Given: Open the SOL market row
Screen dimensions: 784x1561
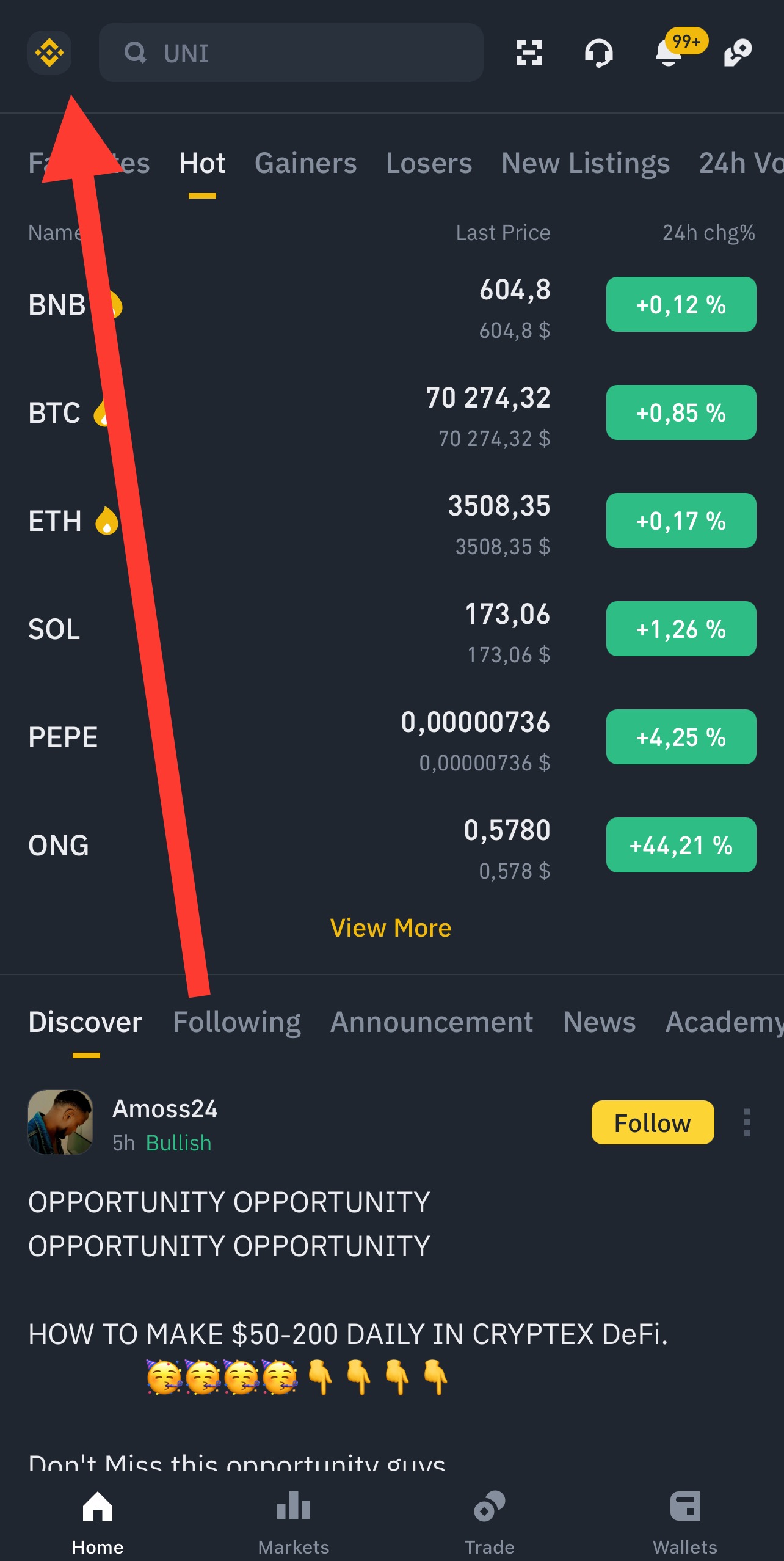Looking at the screenshot, I should (391, 629).
